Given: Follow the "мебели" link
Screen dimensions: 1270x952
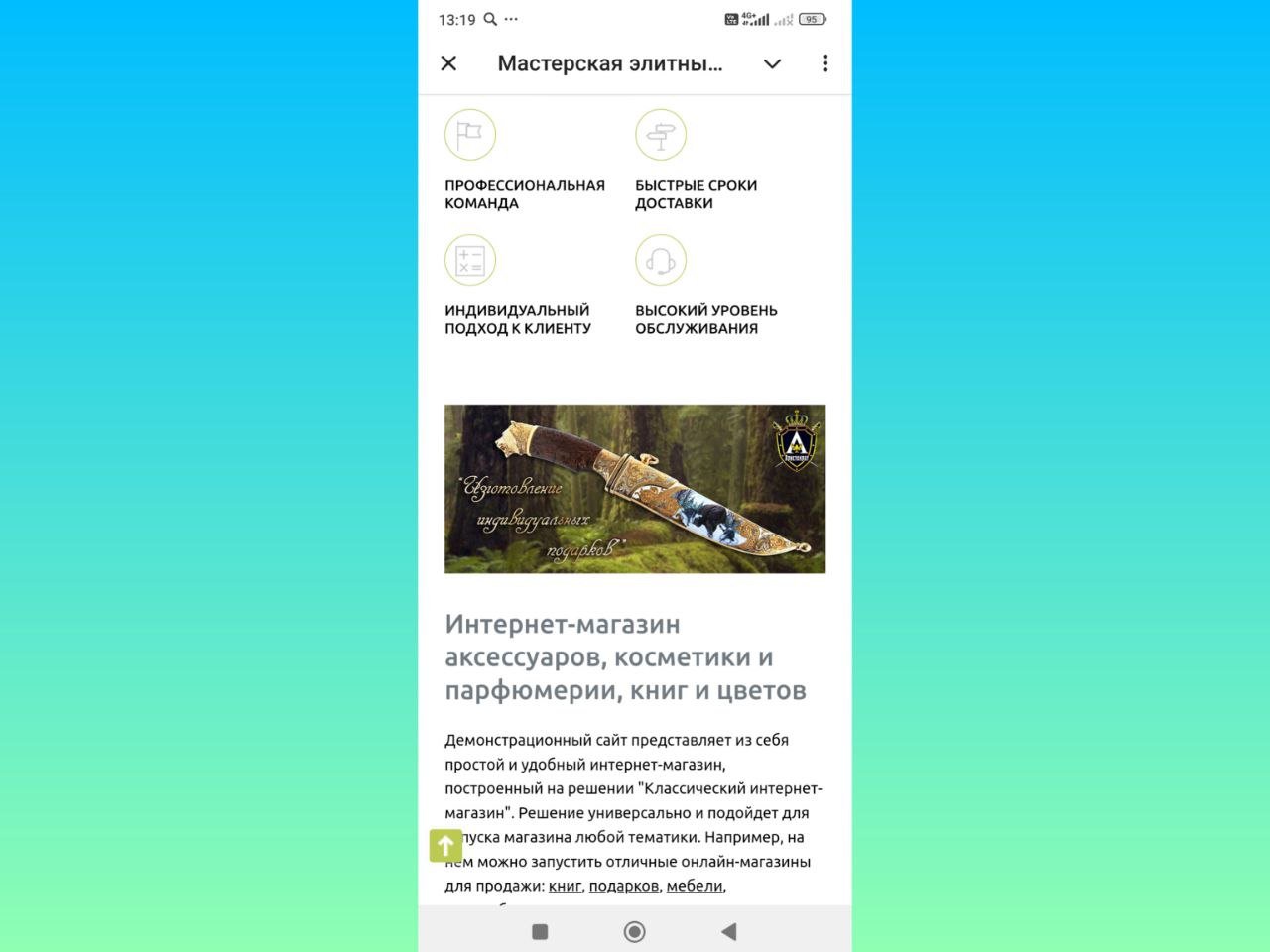Looking at the screenshot, I should (694, 886).
